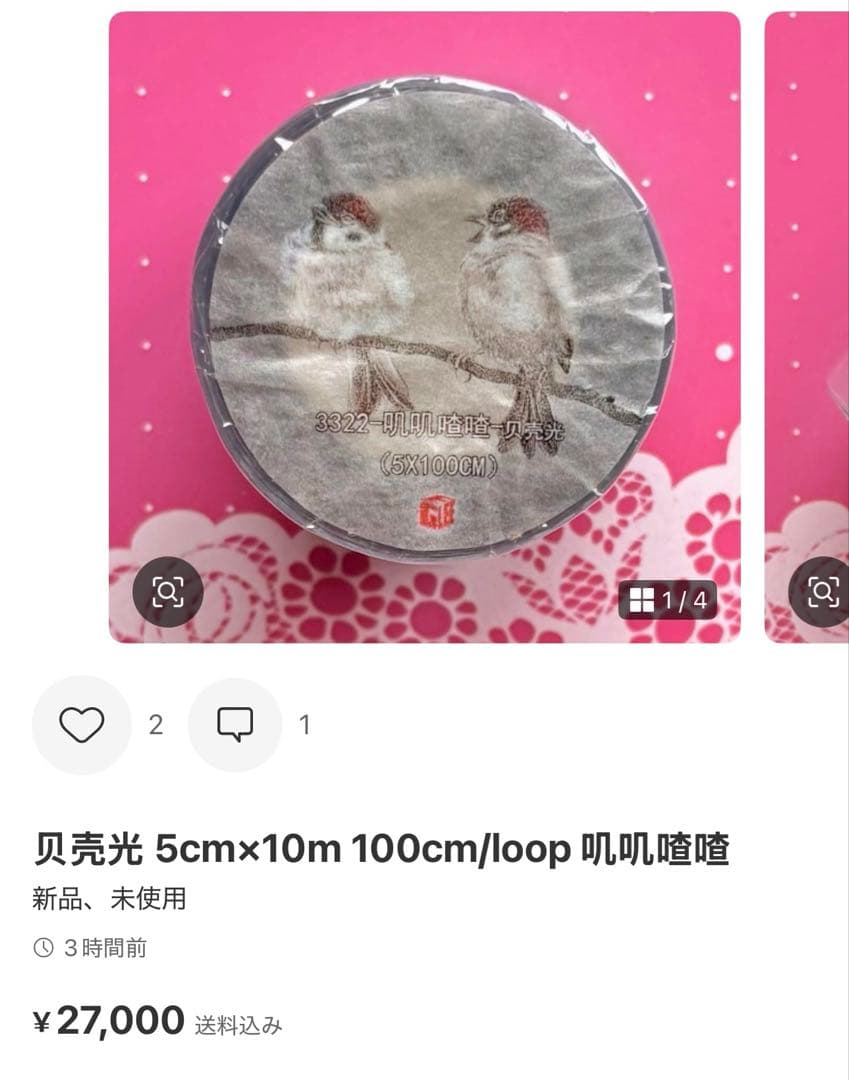Viewport: 849px width, 1080px height.
Task: View all photos via the 1/4 indicator
Action: [668, 600]
